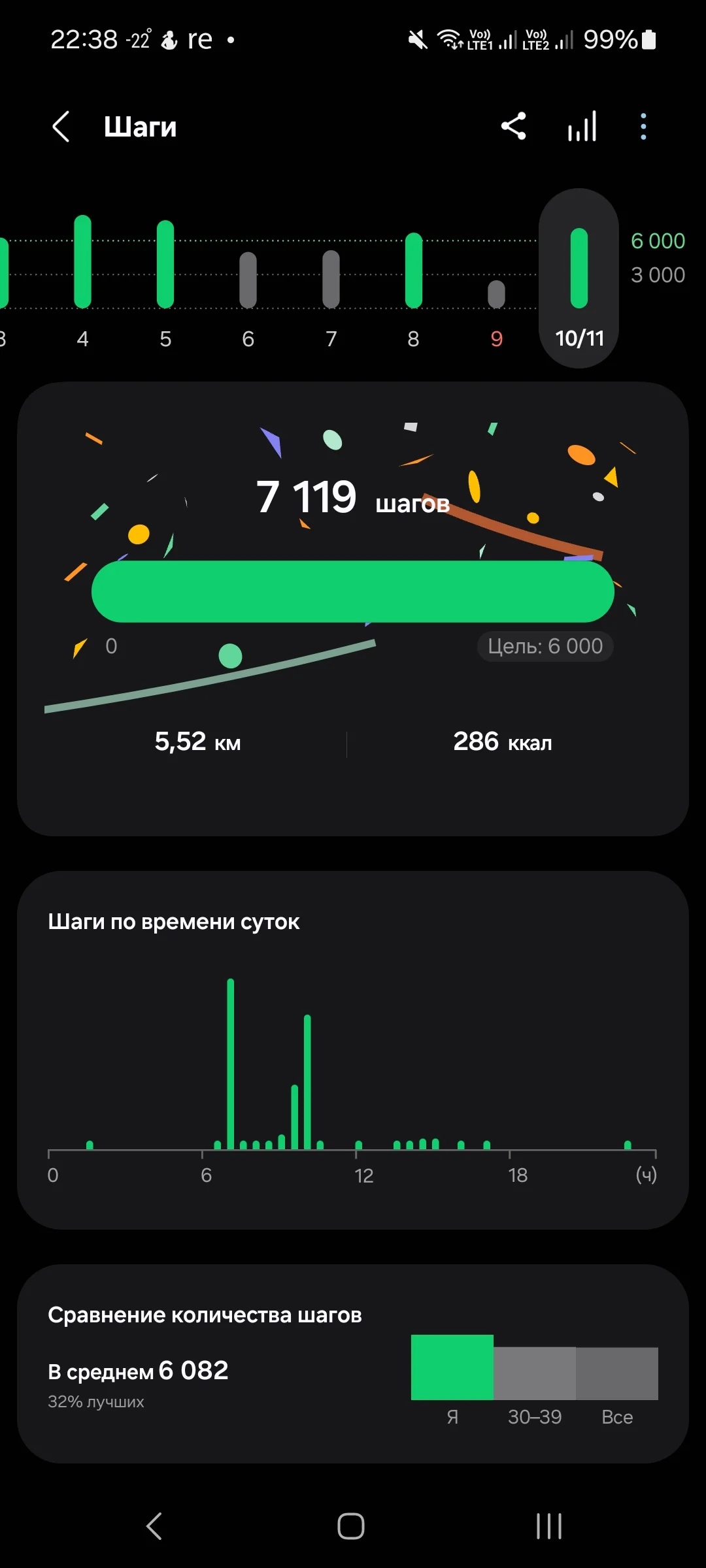Tap the system home button
This screenshot has width=706, height=1568.
pyautogui.click(x=351, y=1526)
